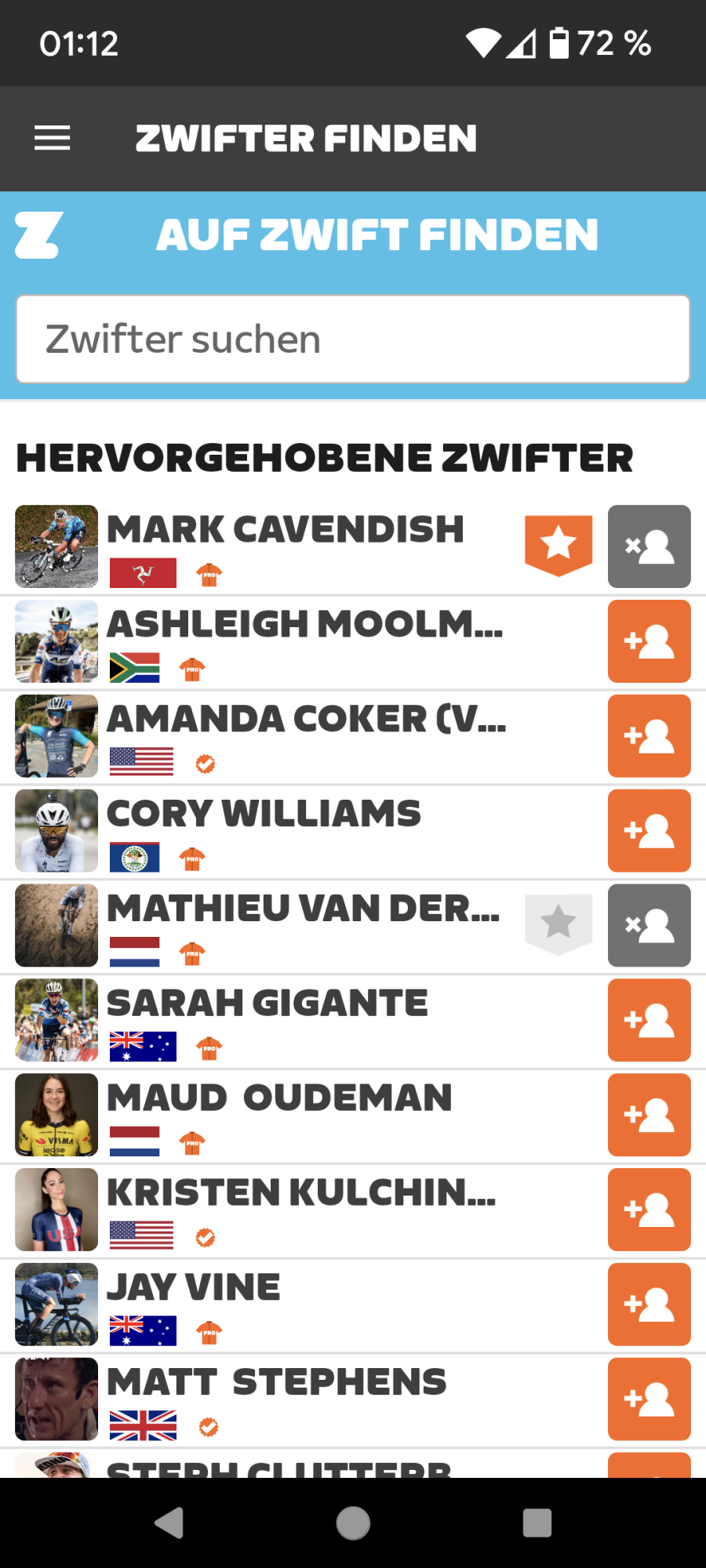Follow Cory Williams
The height and width of the screenshot is (1568, 706).
coord(649,831)
